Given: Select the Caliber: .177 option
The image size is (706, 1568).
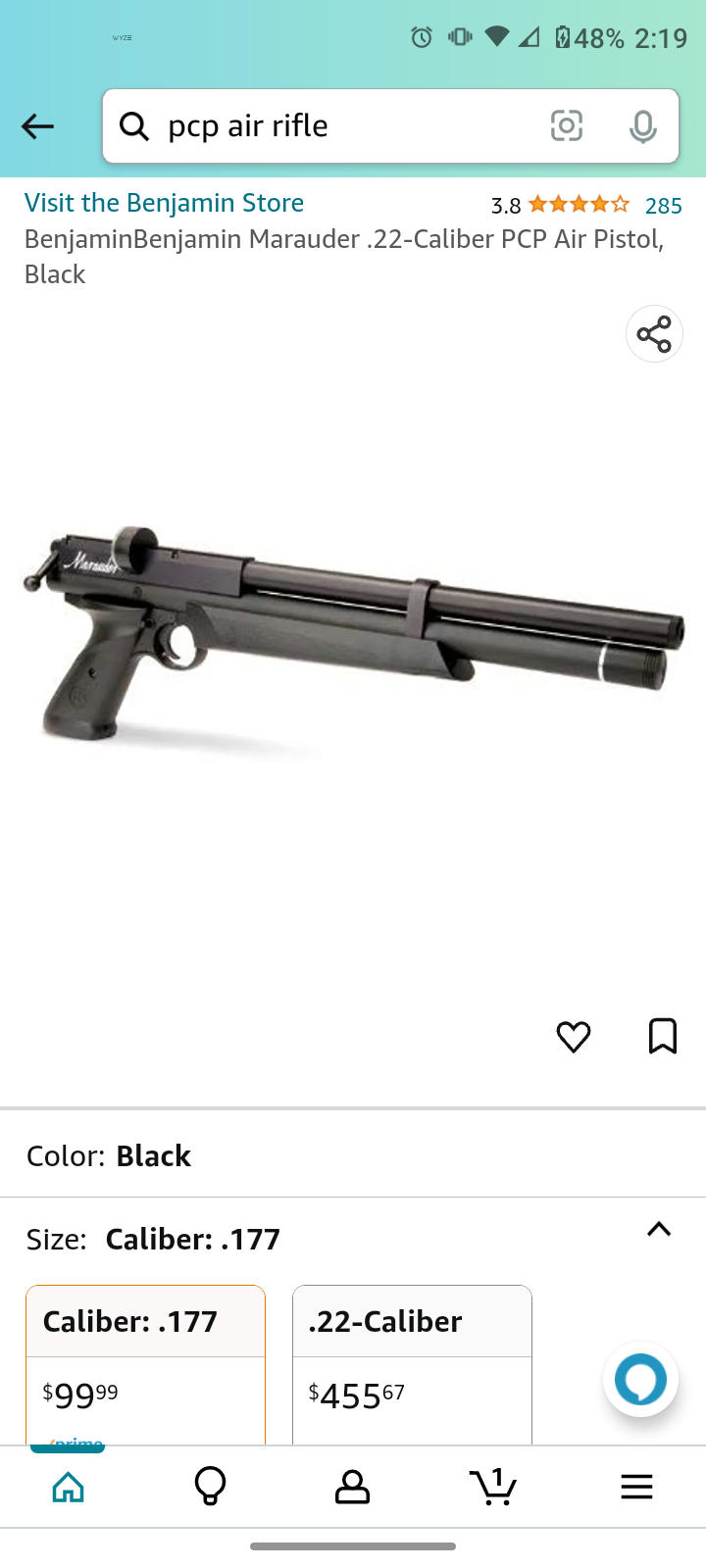Looking at the screenshot, I should (x=145, y=1362).
